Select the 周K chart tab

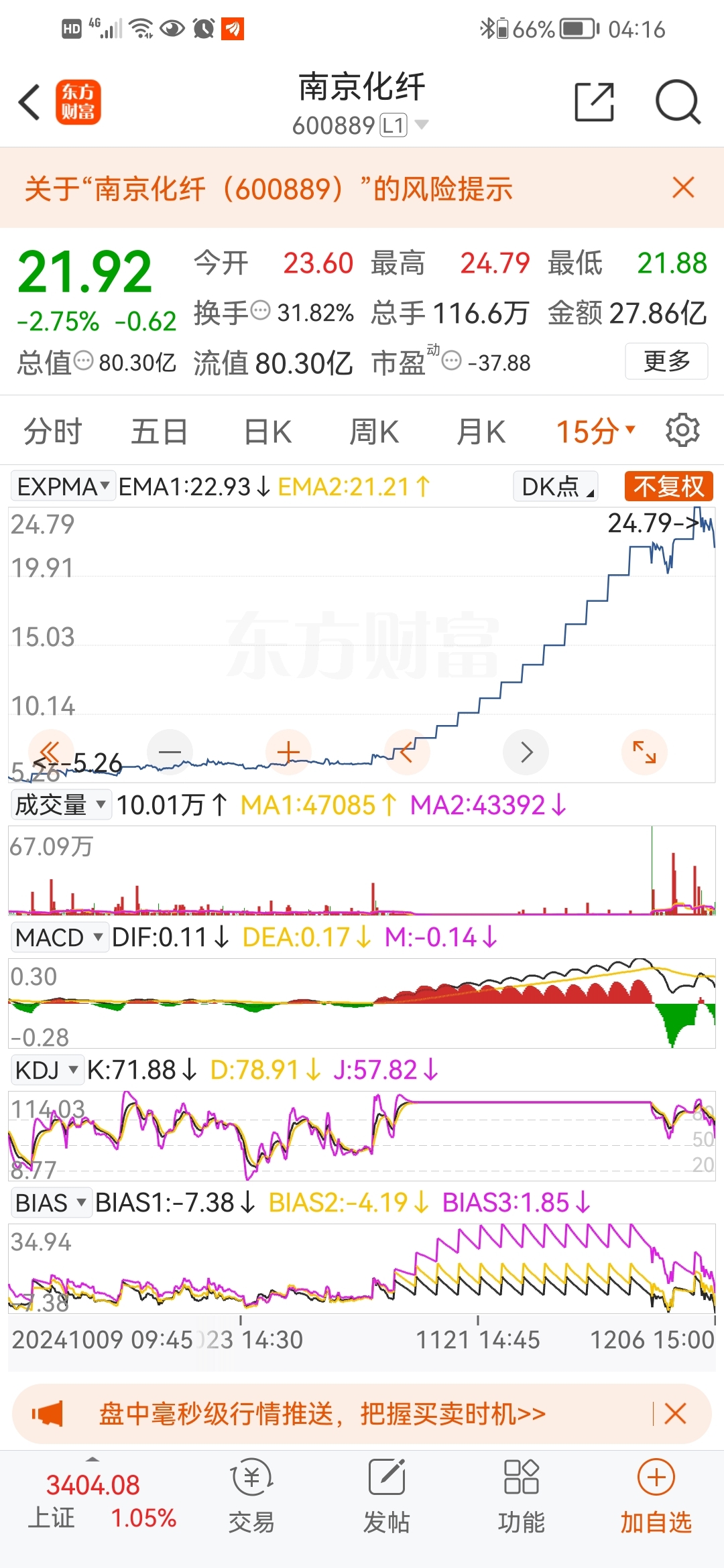click(x=374, y=432)
